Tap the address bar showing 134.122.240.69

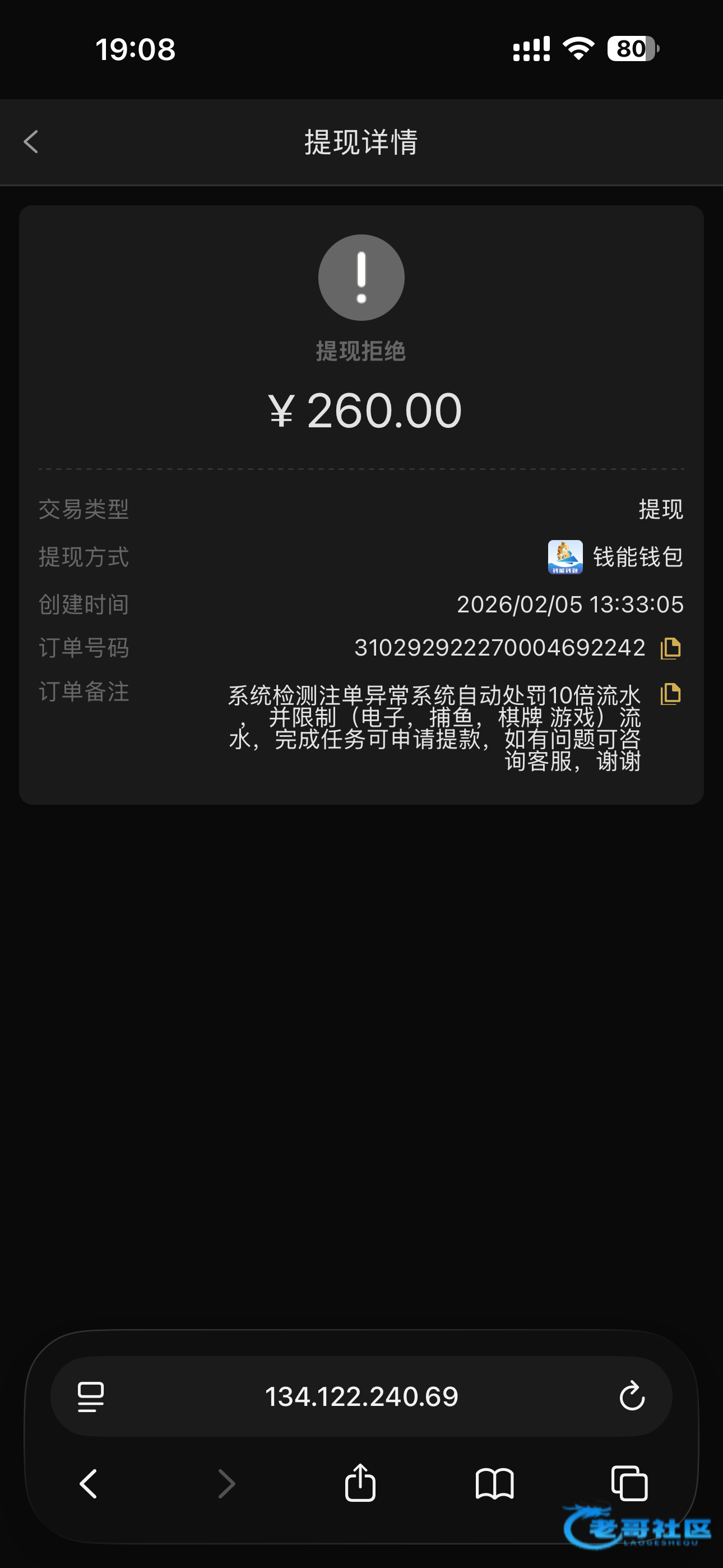coord(361,1396)
